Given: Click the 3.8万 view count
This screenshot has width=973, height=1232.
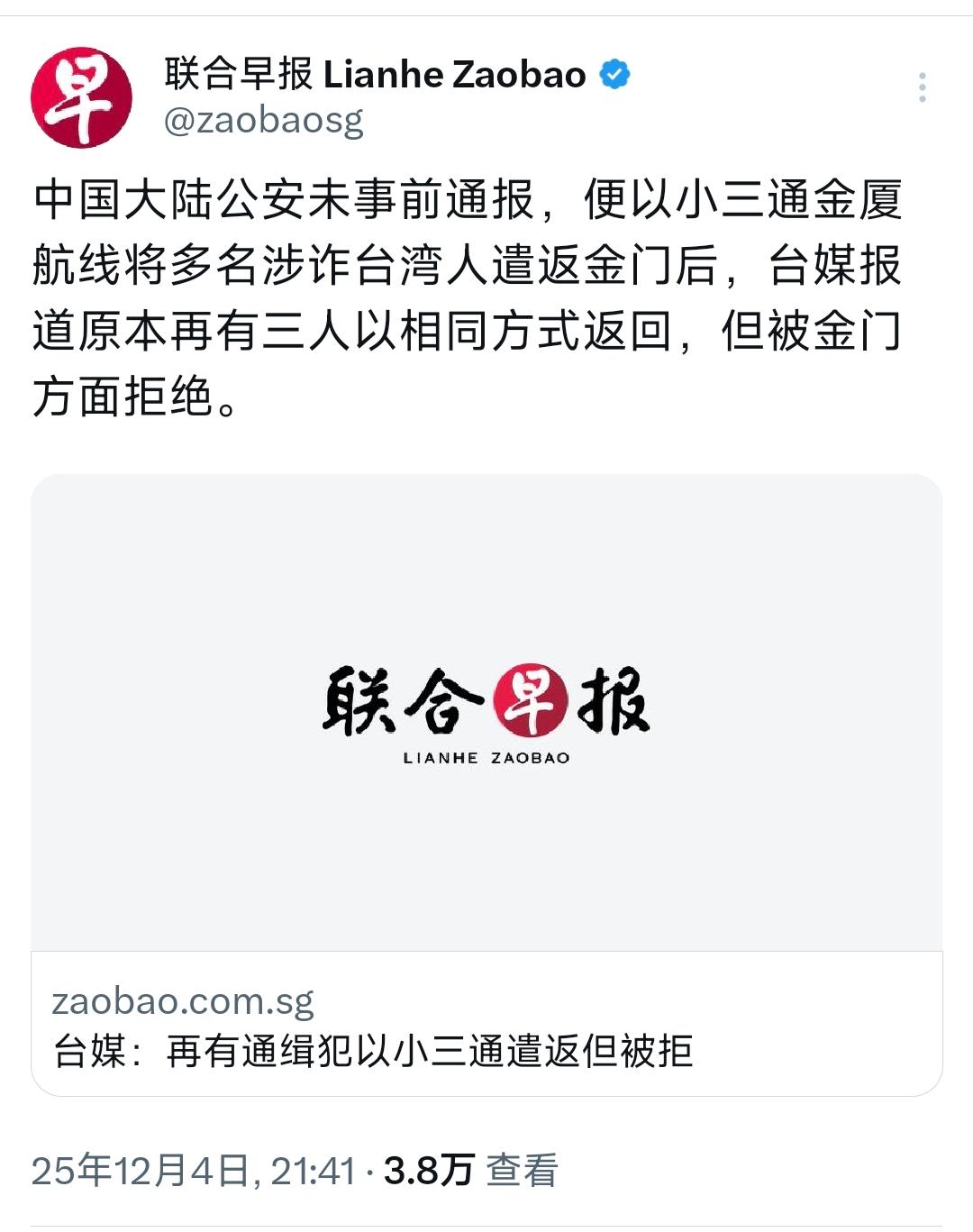Looking at the screenshot, I should [x=428, y=1169].
